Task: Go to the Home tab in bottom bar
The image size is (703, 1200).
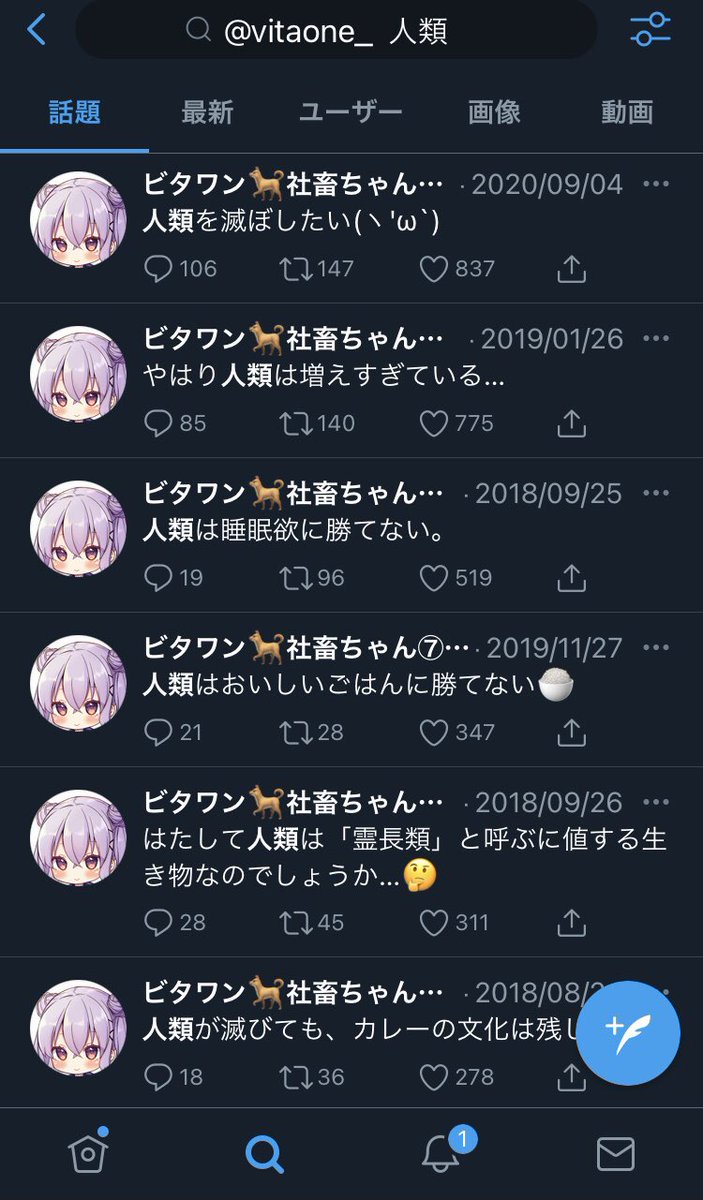Action: pos(88,1153)
